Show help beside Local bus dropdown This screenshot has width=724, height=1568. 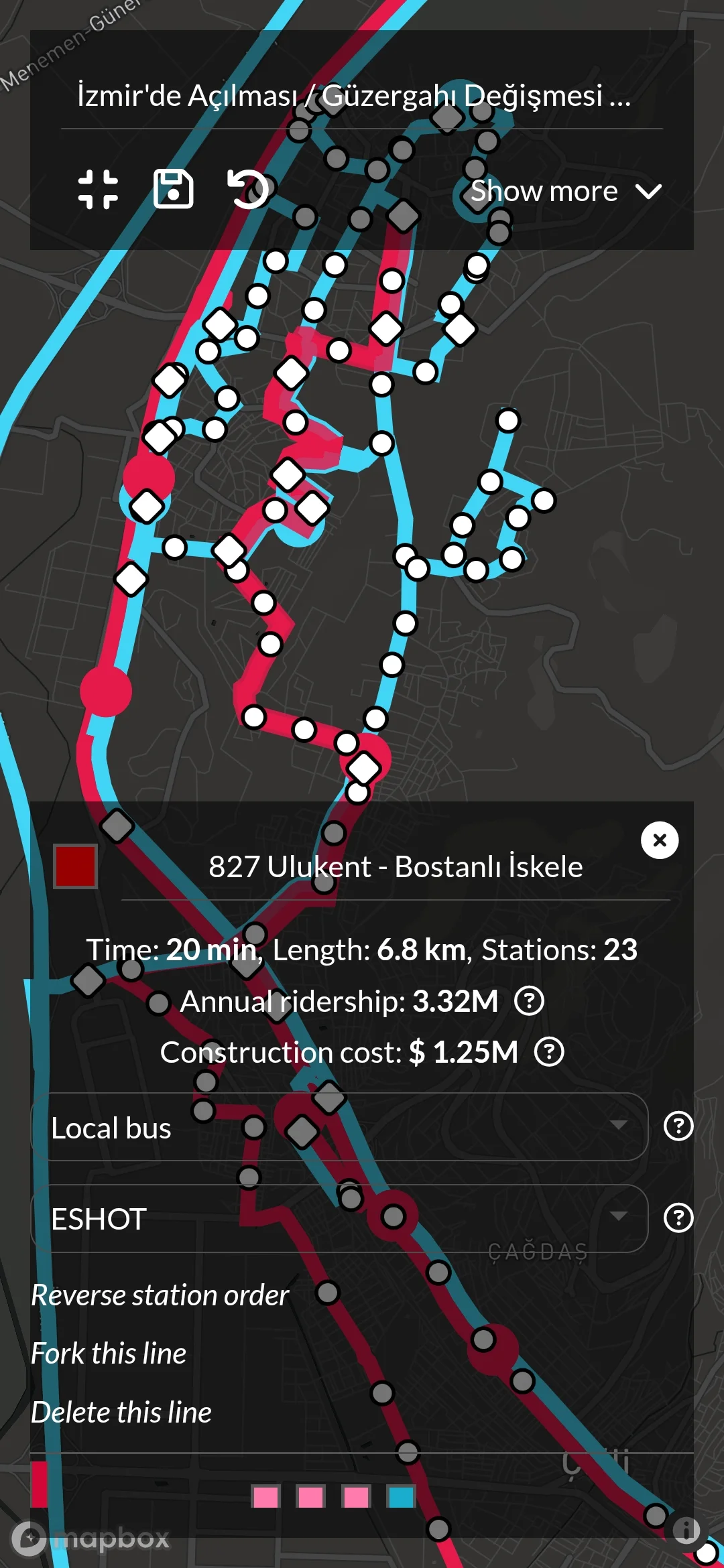tap(678, 1126)
